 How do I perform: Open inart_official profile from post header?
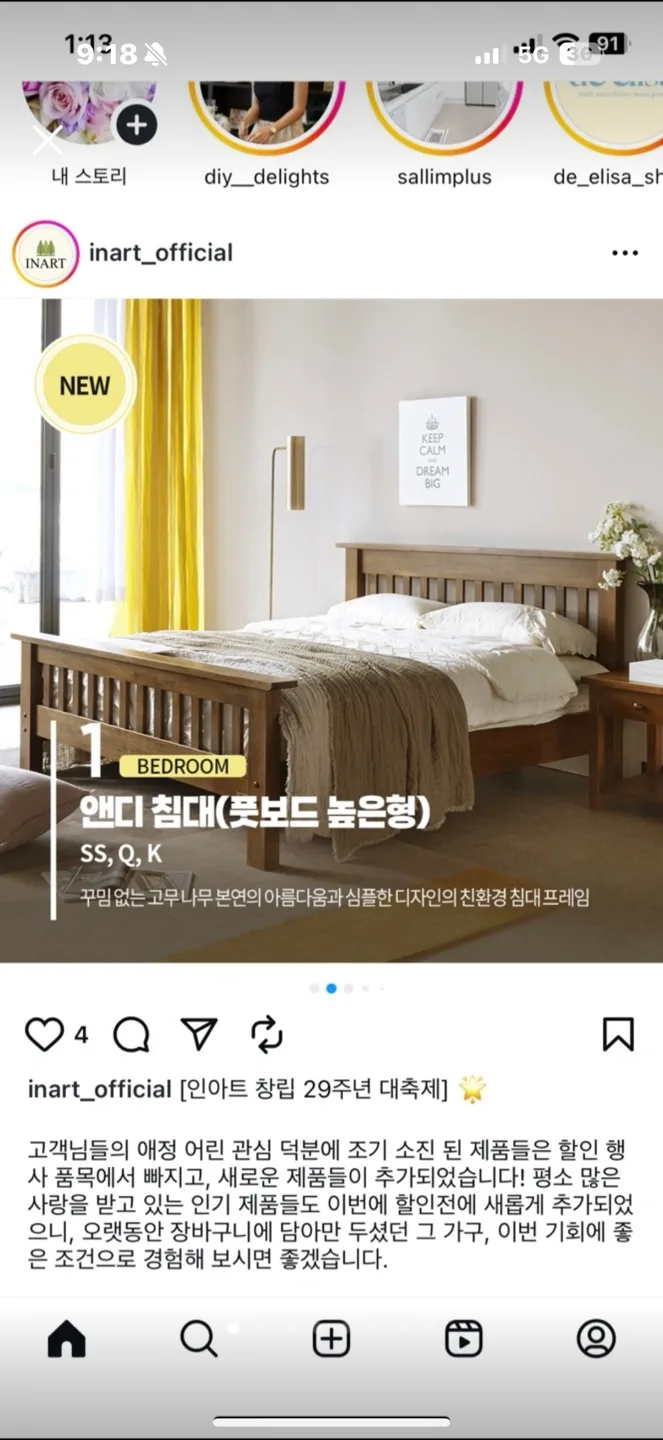click(x=160, y=253)
